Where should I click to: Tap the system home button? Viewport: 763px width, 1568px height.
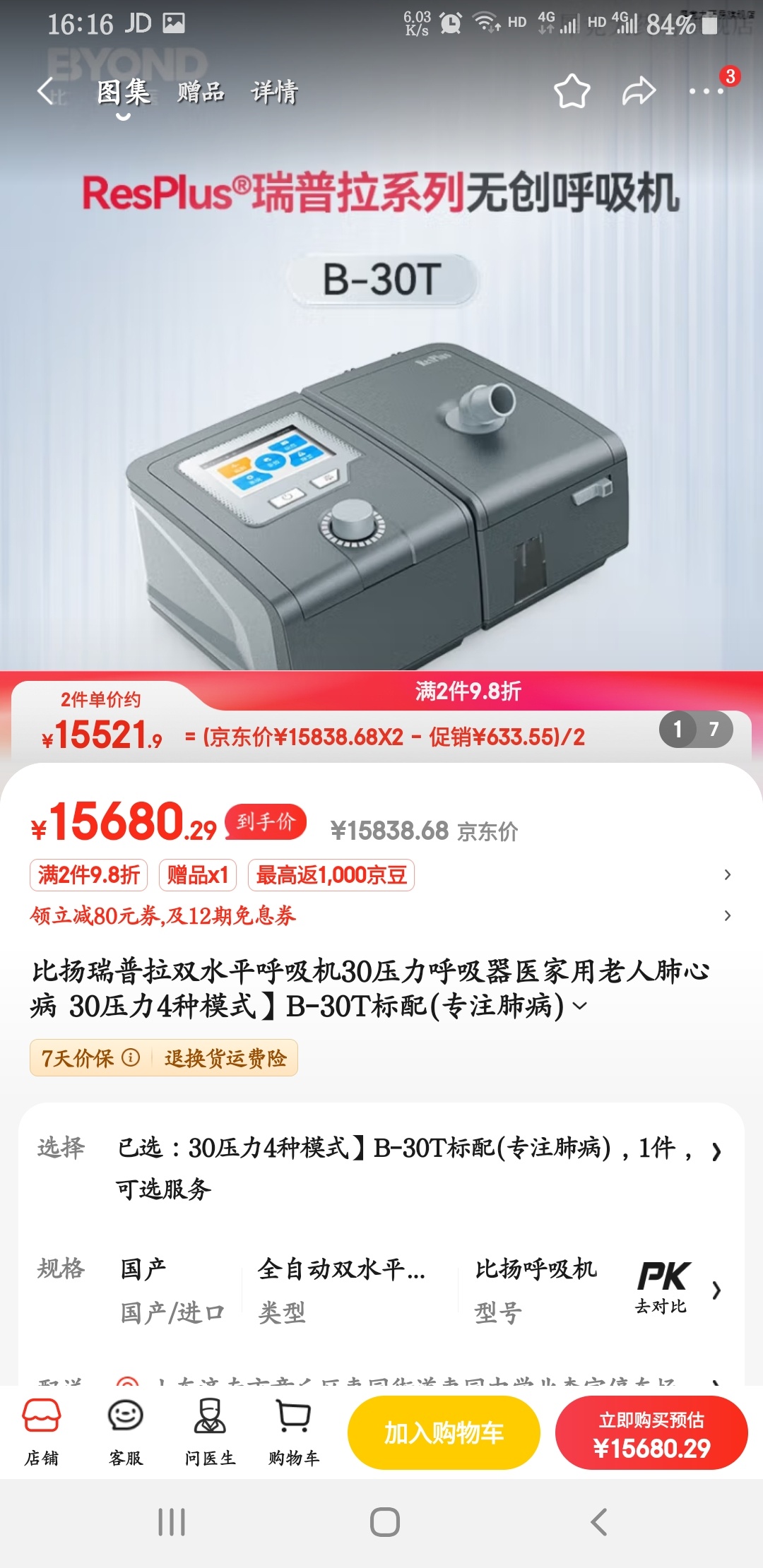(x=384, y=1522)
